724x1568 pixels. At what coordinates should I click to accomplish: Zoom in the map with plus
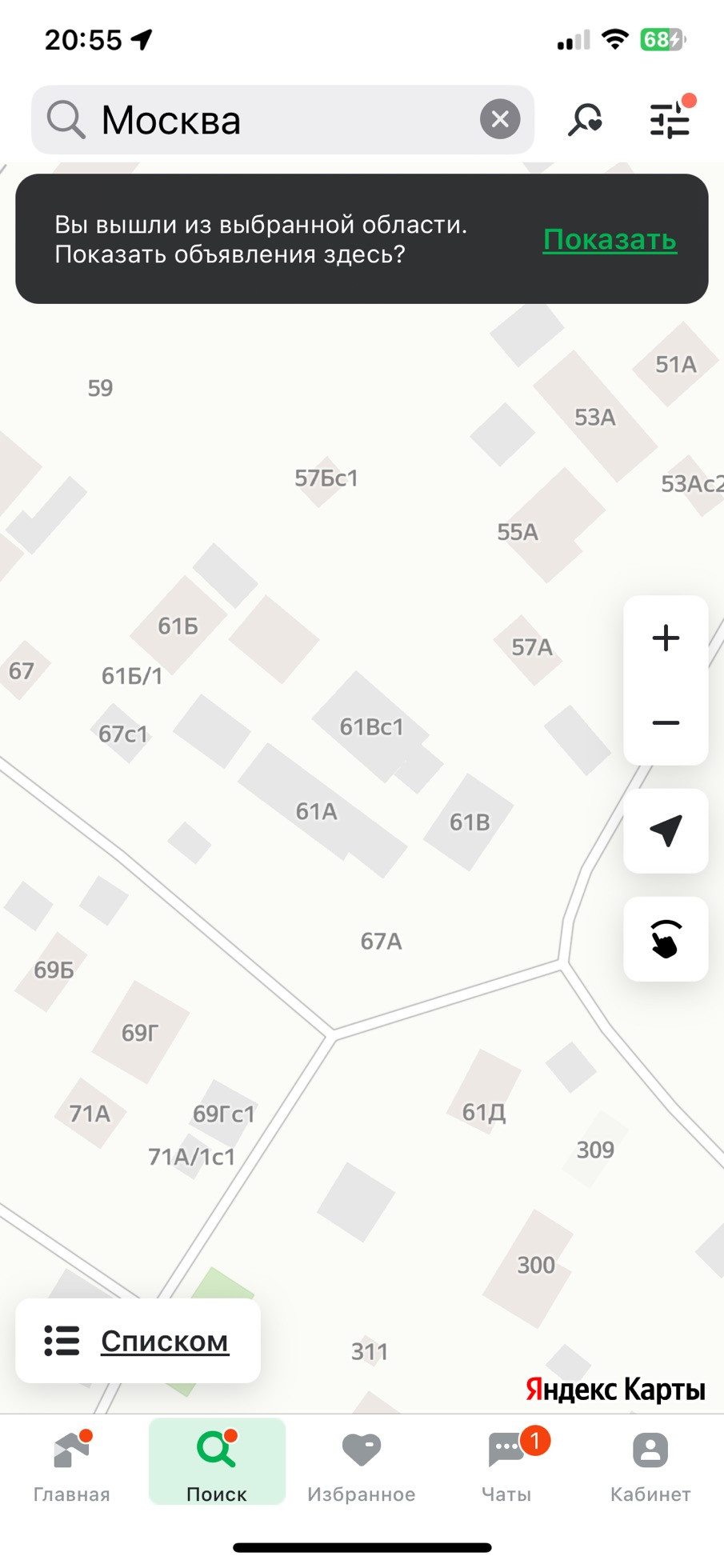[666, 638]
